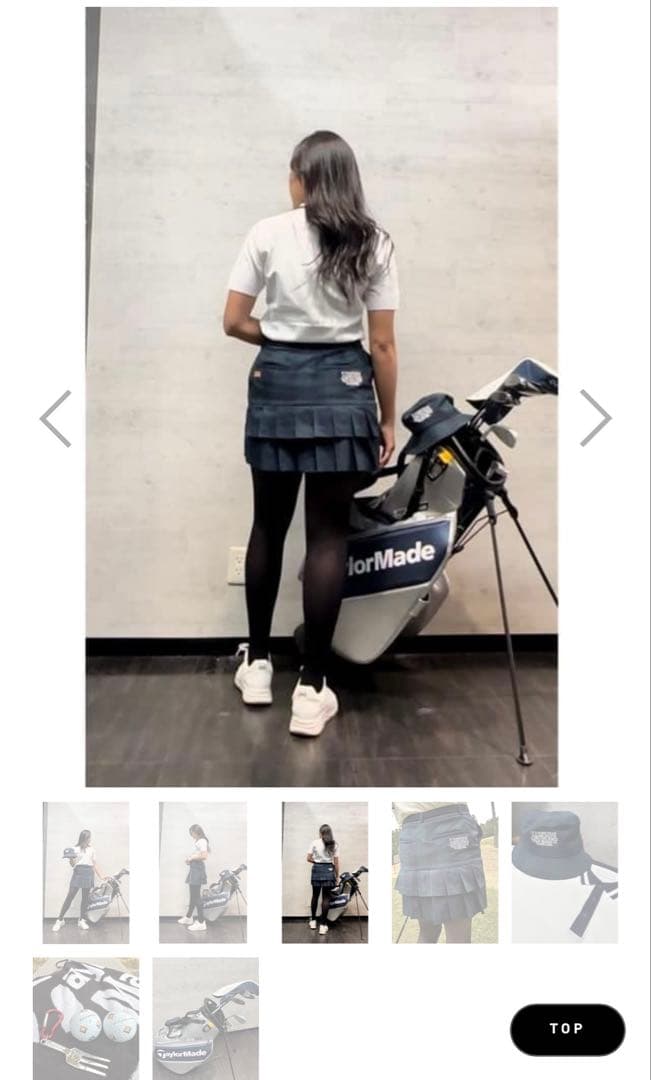Tap the TOP button to return upward

pyautogui.click(x=567, y=1029)
